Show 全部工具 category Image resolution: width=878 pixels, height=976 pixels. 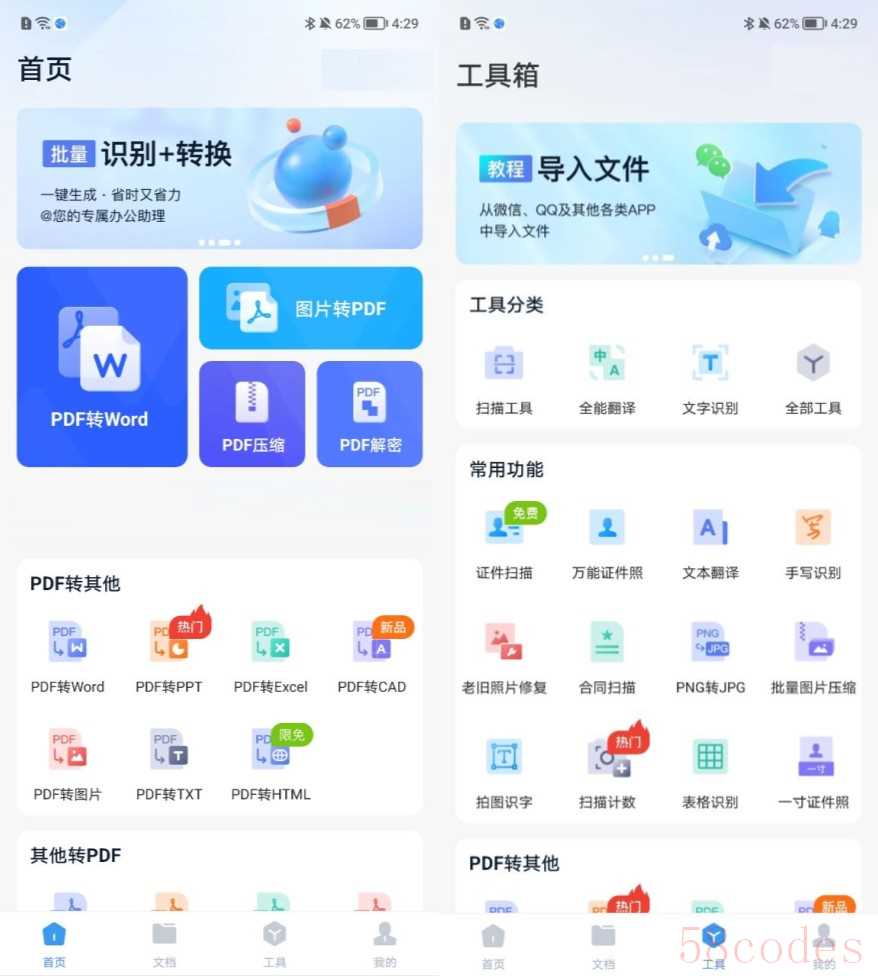pos(813,377)
